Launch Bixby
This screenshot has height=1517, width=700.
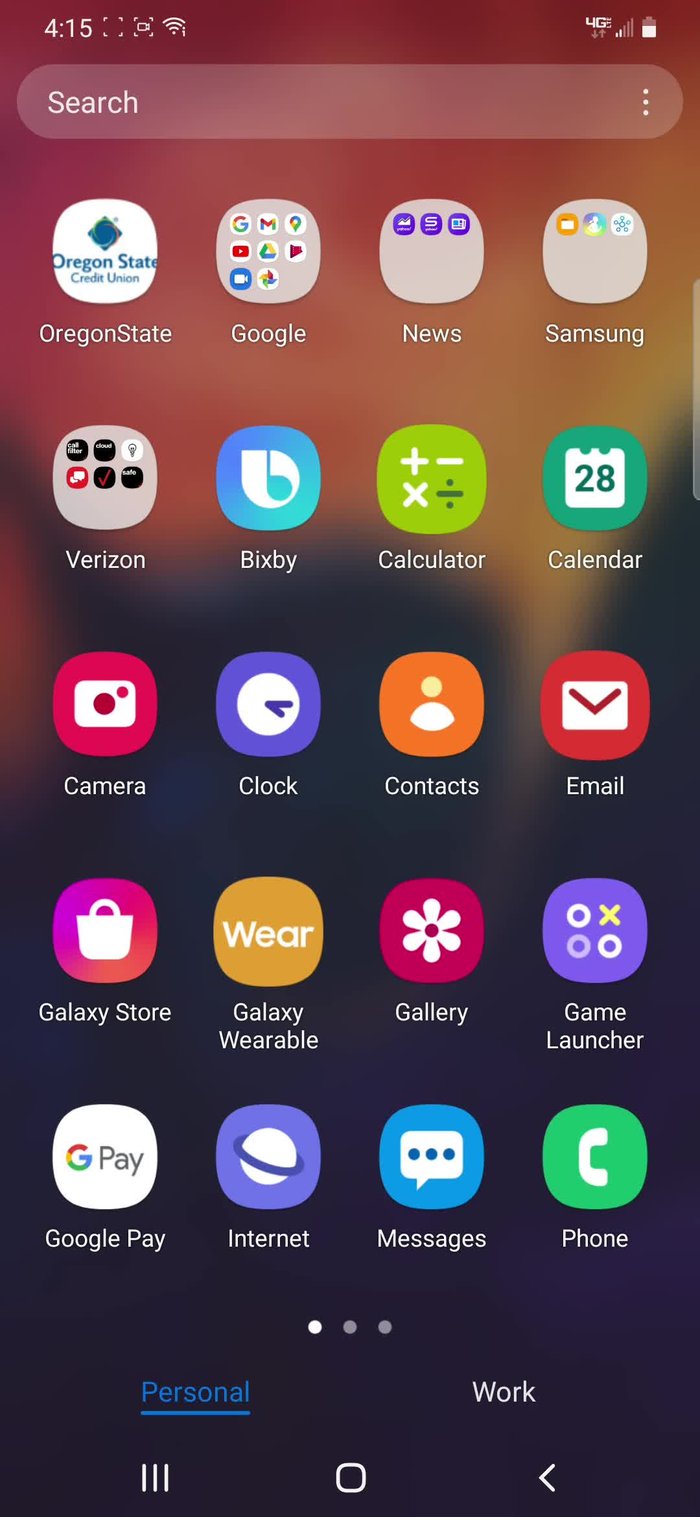coord(268,477)
